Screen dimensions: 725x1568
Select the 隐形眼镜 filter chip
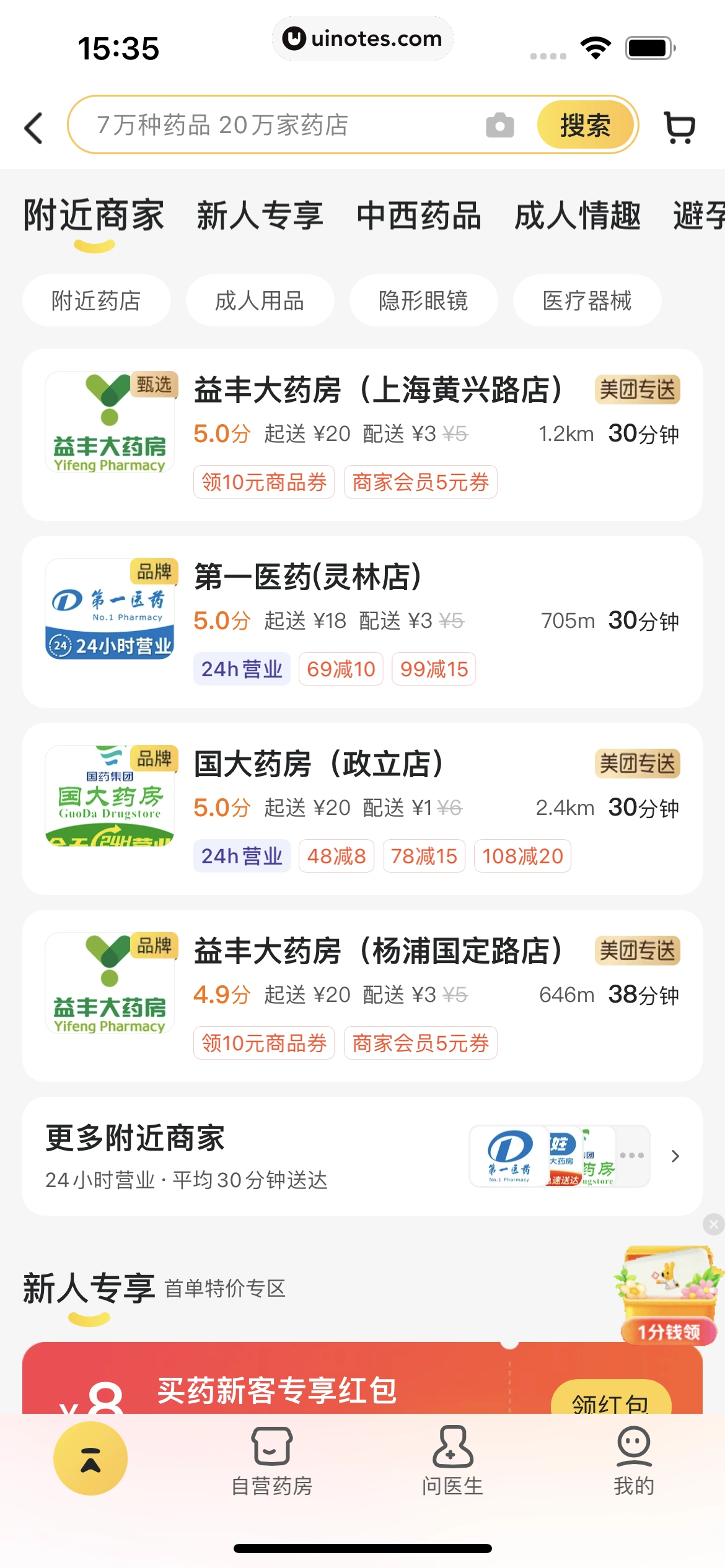click(423, 301)
